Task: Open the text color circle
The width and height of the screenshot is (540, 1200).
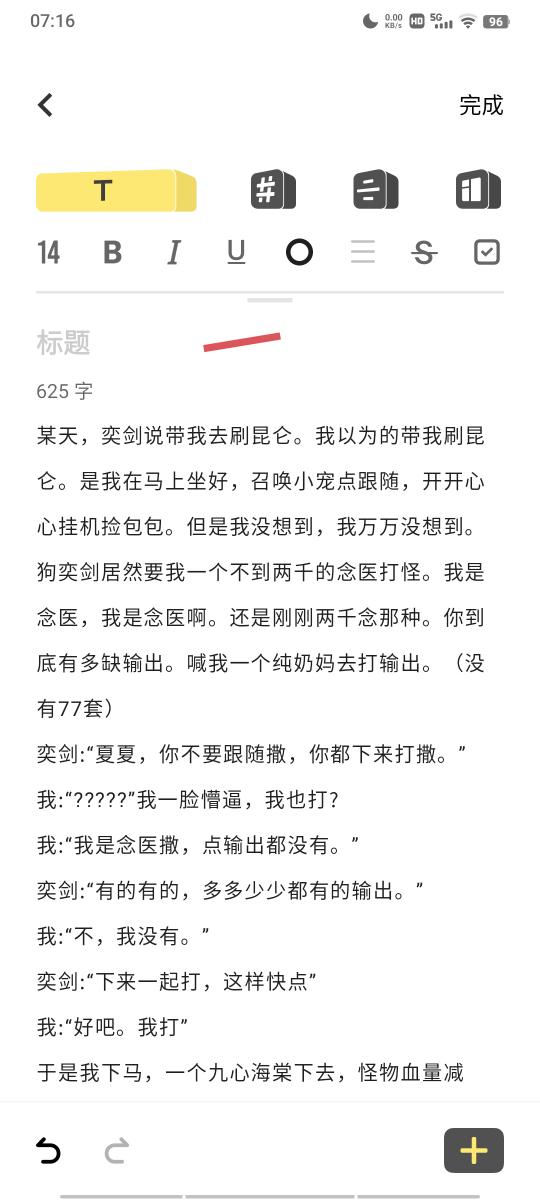Action: point(299,253)
